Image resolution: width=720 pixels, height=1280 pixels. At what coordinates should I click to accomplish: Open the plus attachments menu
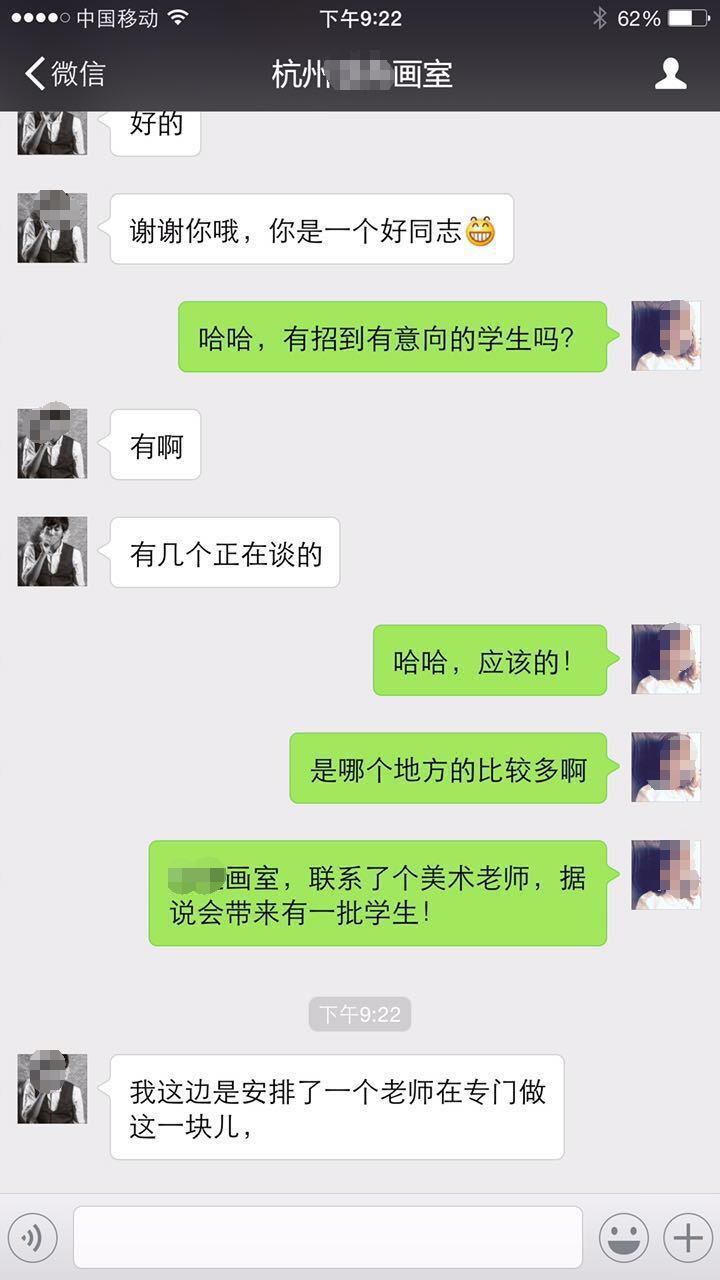coord(688,1238)
